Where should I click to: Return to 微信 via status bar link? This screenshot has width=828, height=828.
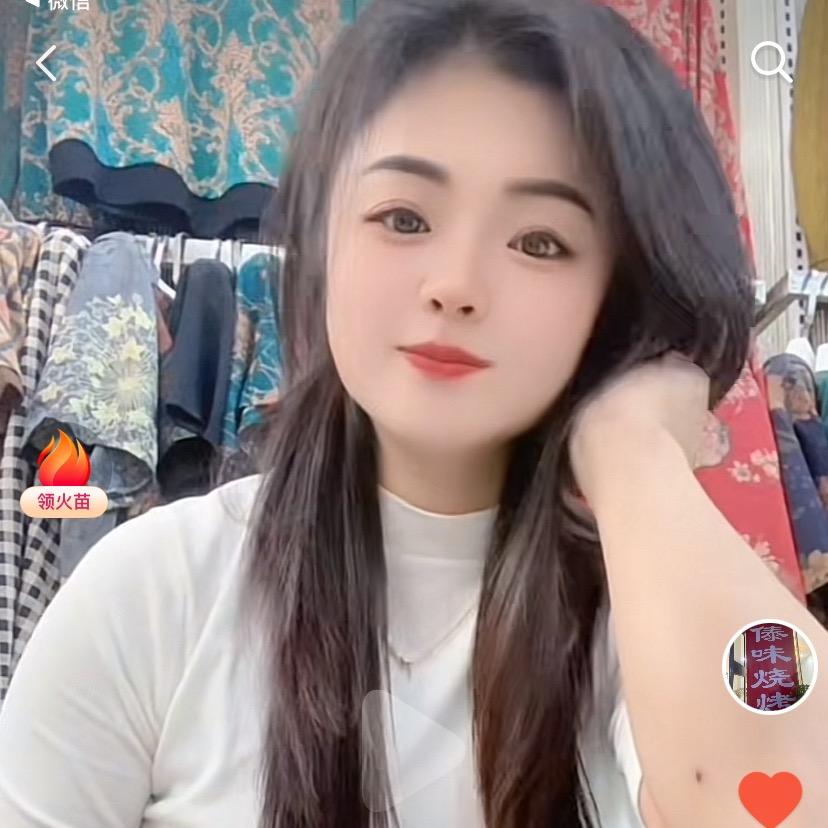[58, 4]
